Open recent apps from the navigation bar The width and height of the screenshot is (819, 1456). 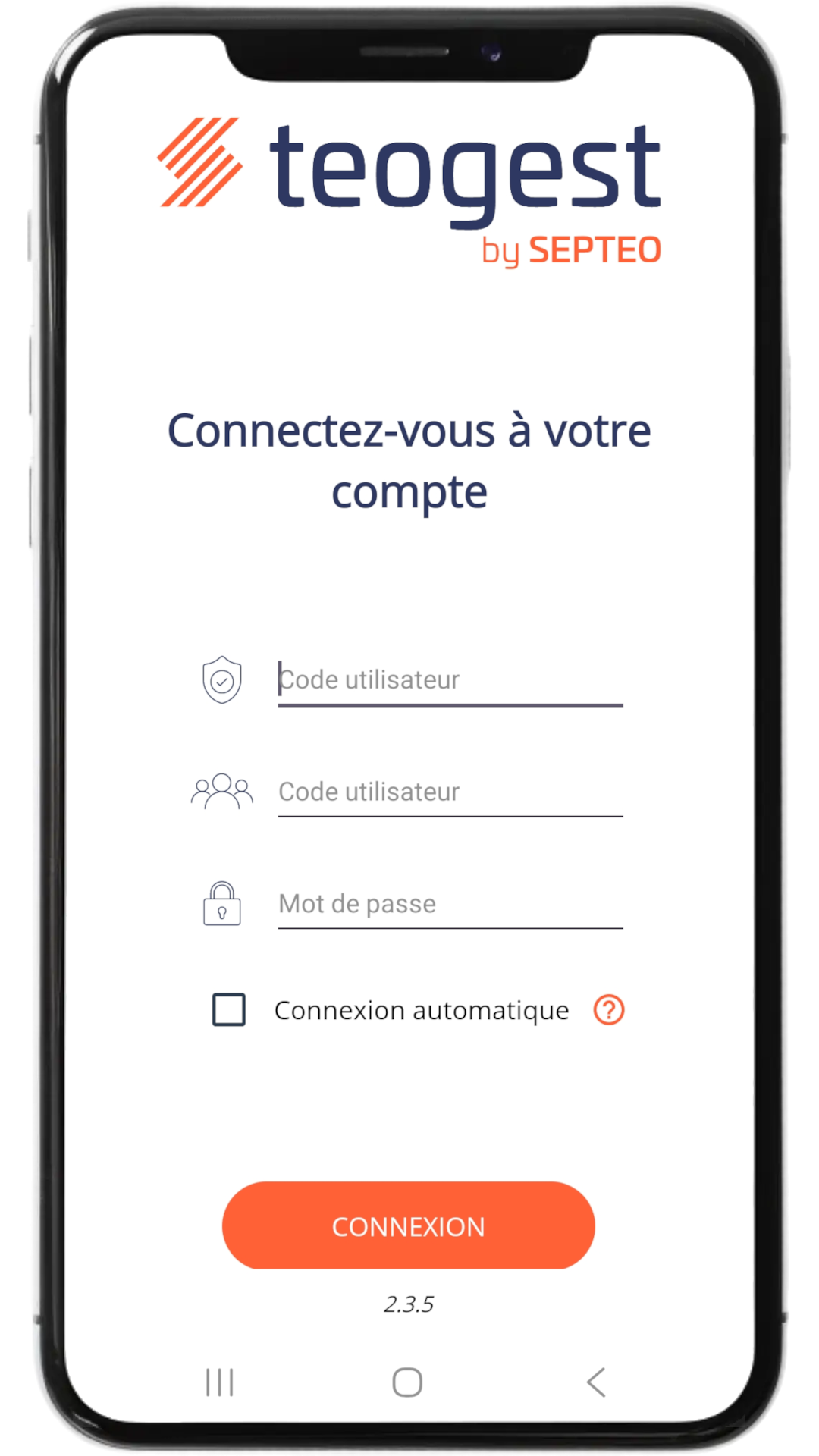click(x=220, y=1382)
